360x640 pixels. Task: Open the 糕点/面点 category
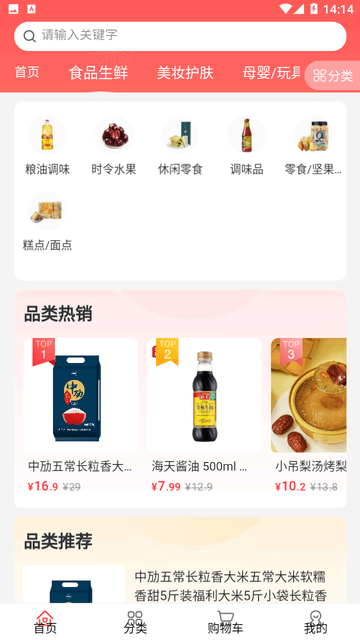47,222
